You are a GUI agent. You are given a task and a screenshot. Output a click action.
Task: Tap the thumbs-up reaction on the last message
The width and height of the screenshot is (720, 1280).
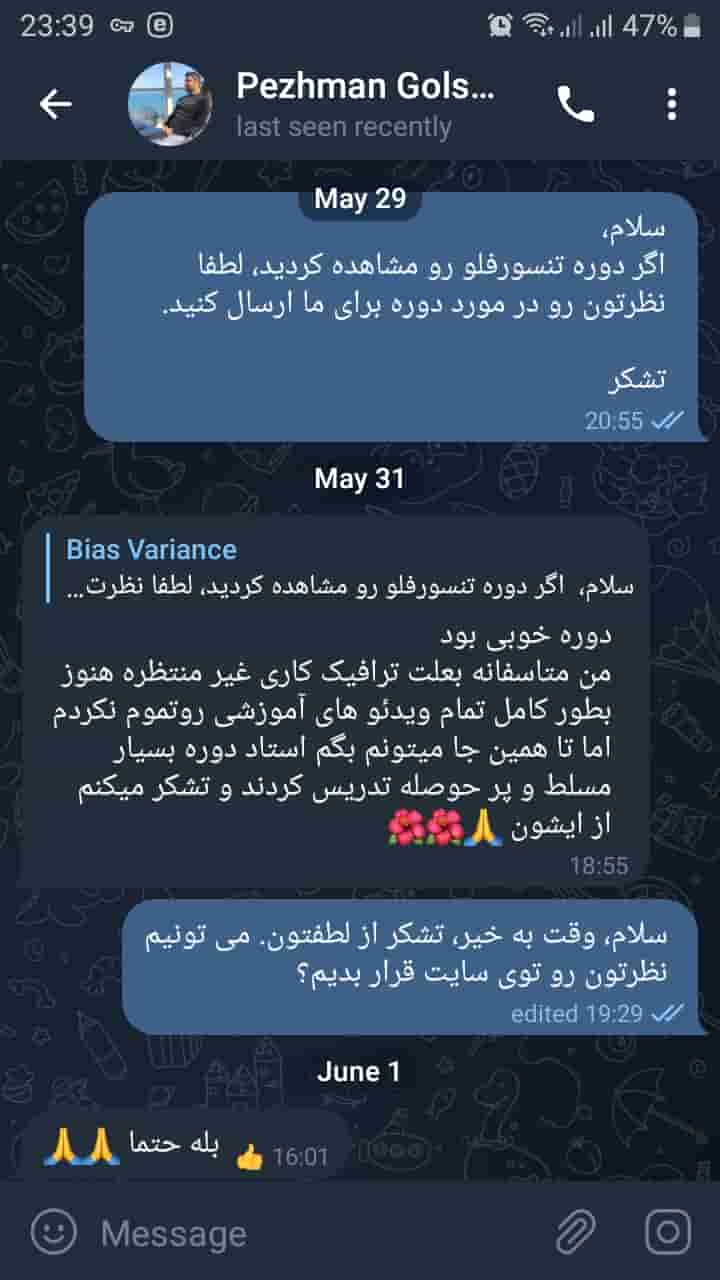(x=249, y=1158)
